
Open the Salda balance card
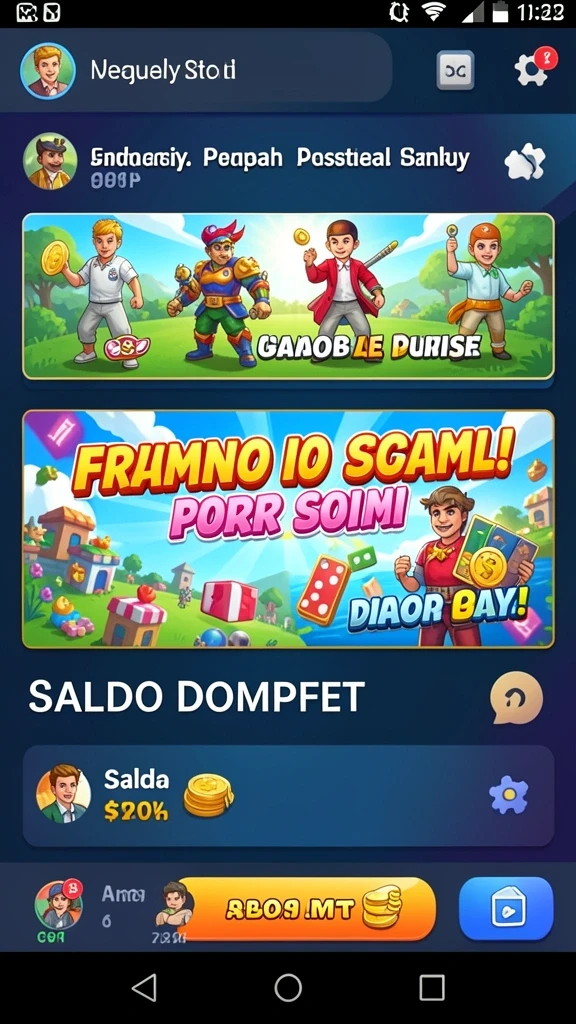pos(288,795)
